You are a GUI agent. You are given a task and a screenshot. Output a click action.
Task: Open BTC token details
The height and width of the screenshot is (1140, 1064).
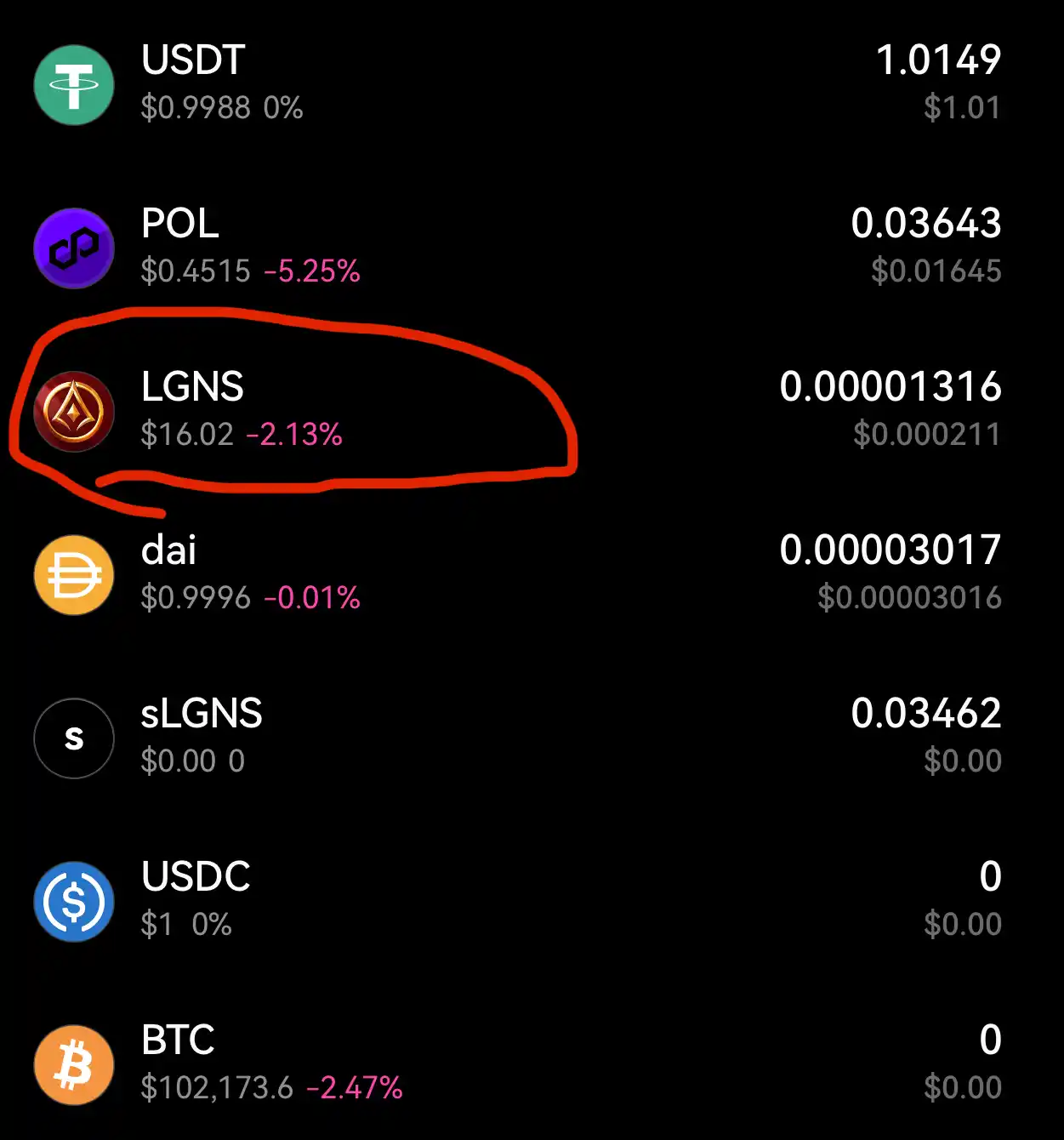510,1063
